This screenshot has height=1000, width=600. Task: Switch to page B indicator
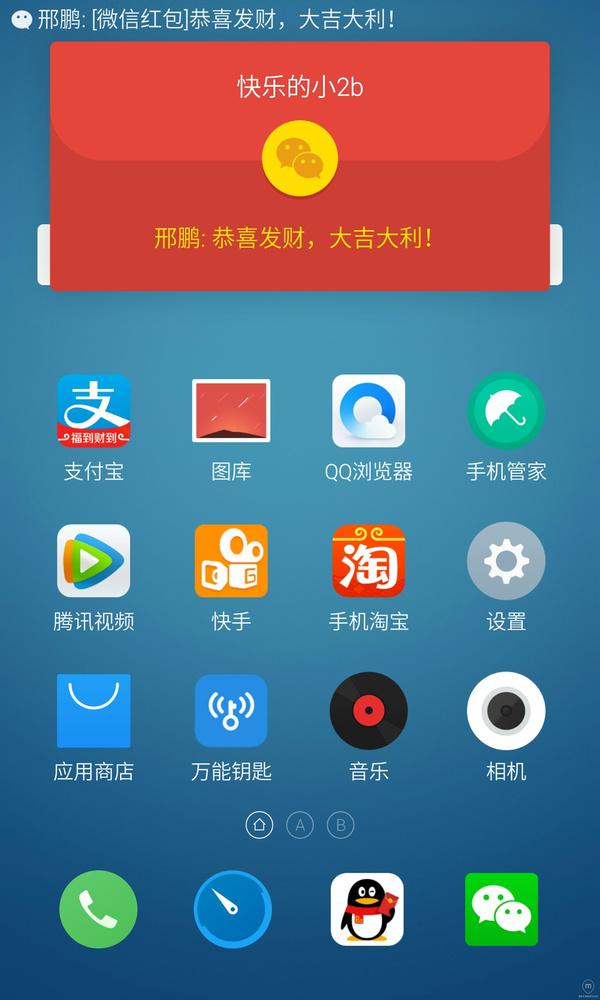[x=341, y=825]
